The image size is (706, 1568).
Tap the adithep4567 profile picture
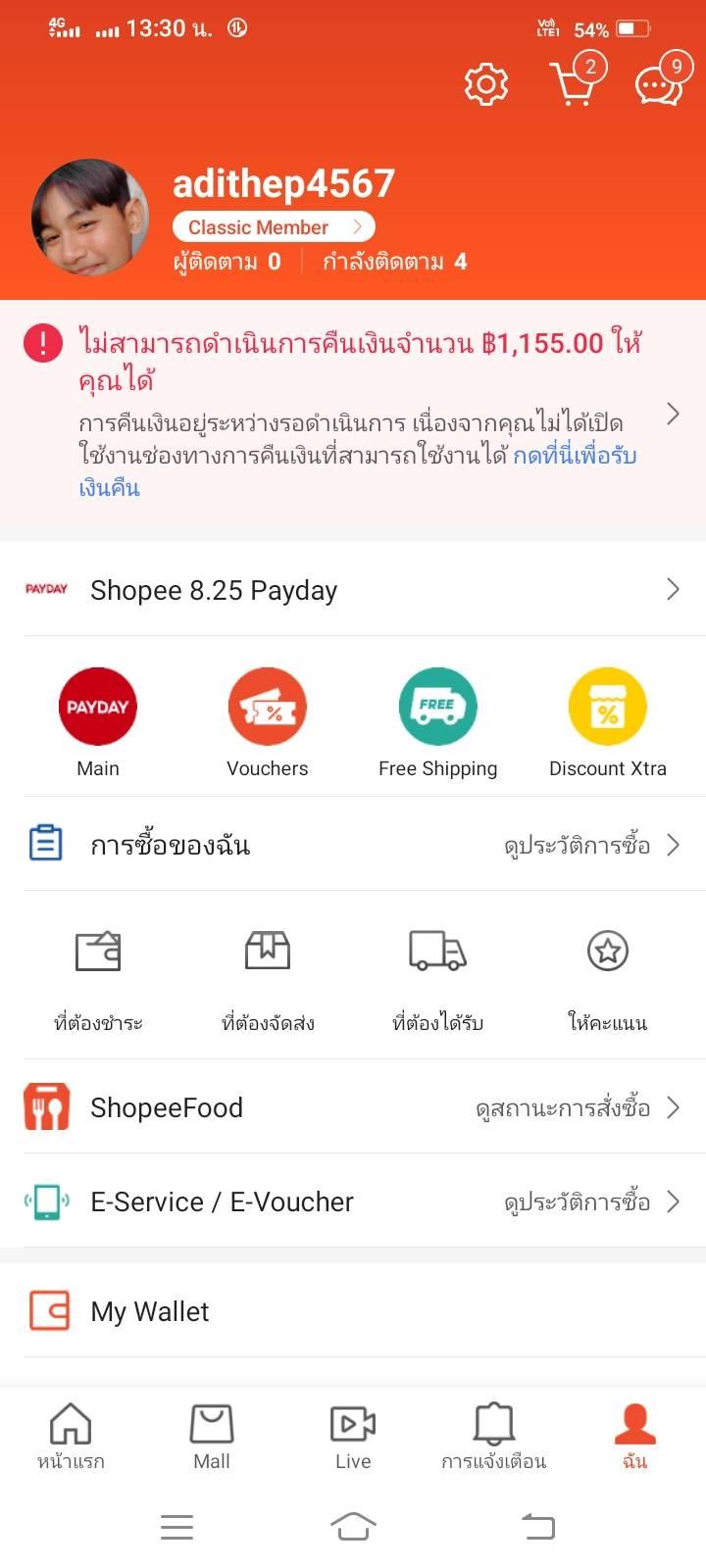tap(90, 218)
